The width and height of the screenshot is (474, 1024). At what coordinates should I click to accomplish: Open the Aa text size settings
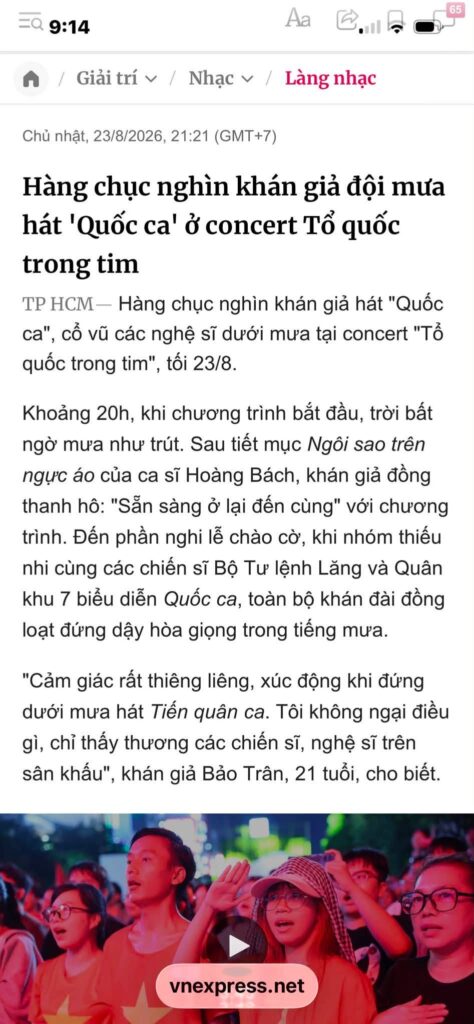298,20
